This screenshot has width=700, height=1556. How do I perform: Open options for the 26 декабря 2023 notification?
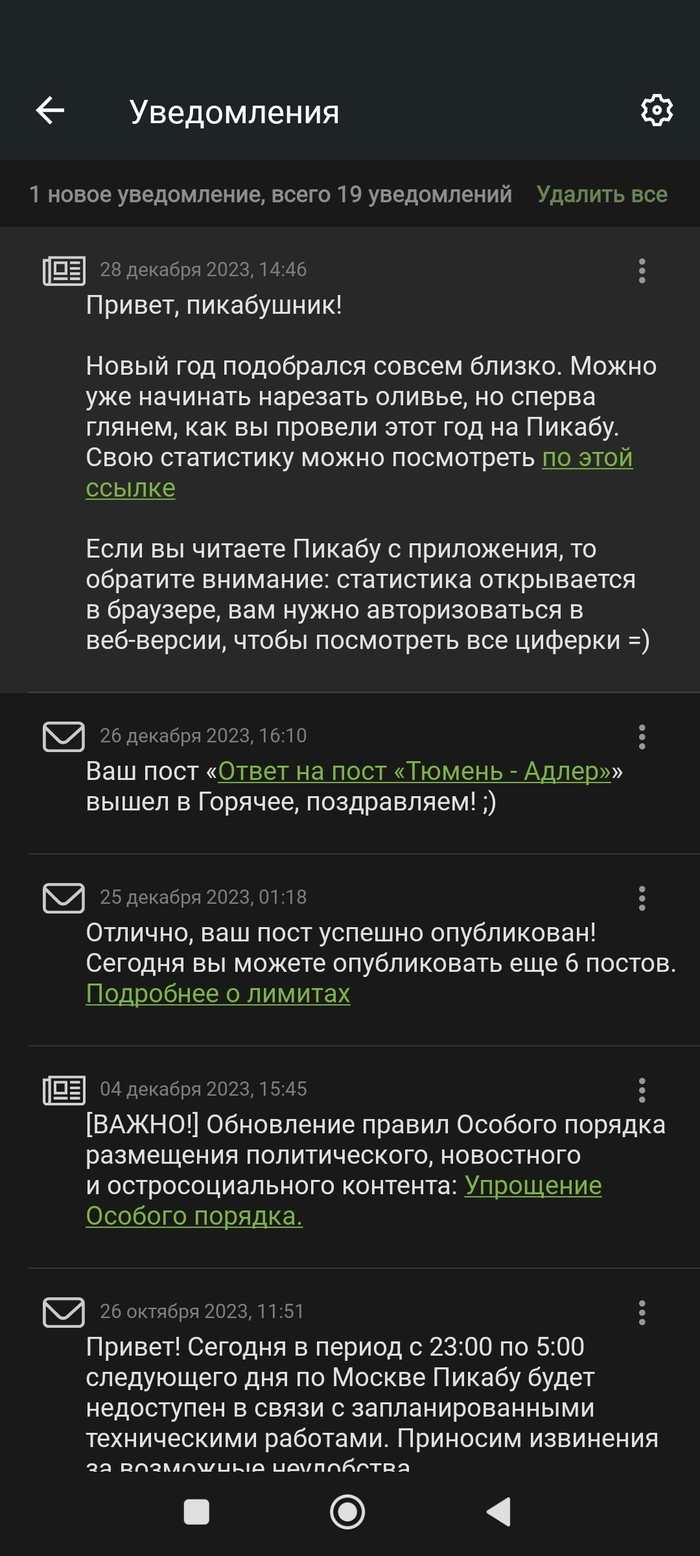click(x=642, y=737)
